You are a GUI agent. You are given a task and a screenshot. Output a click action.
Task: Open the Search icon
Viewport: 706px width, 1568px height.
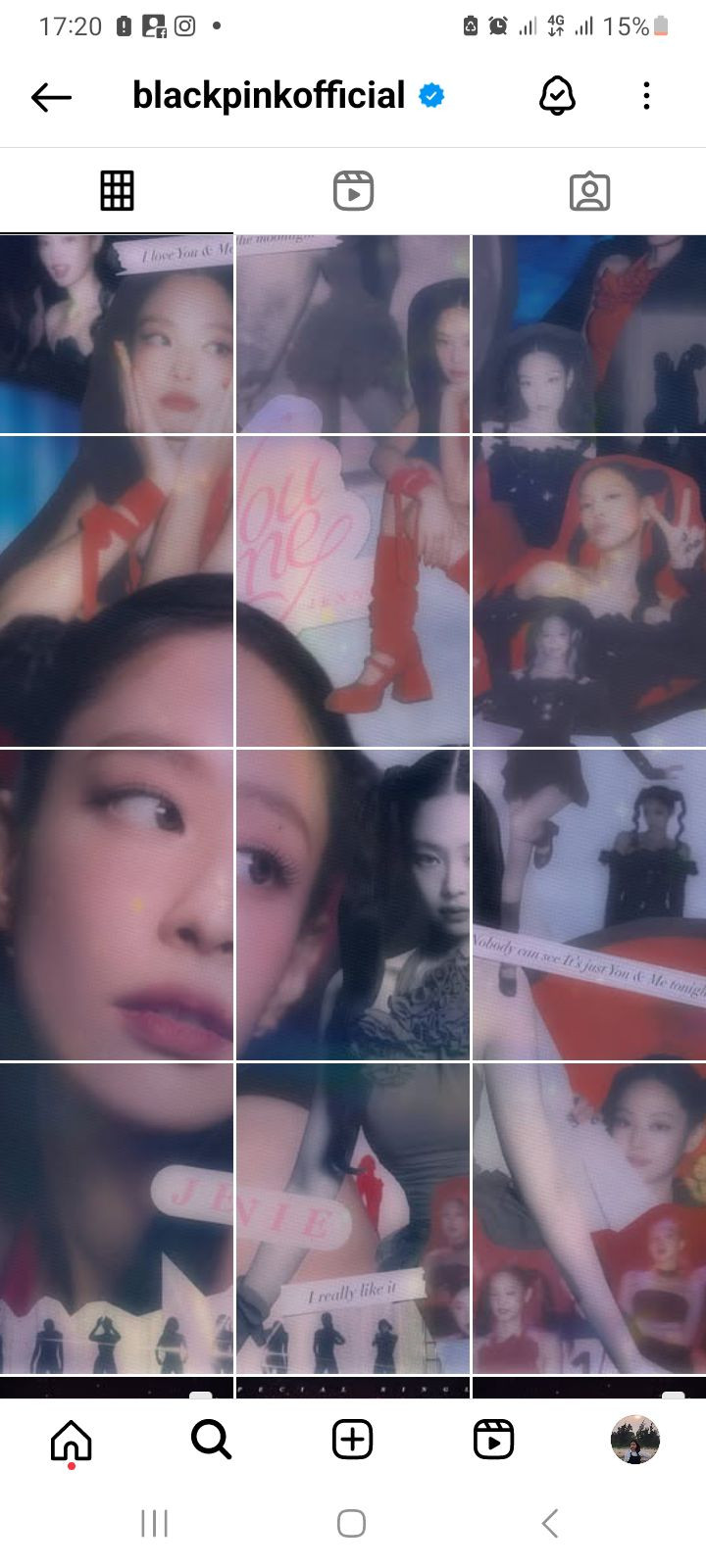211,1439
